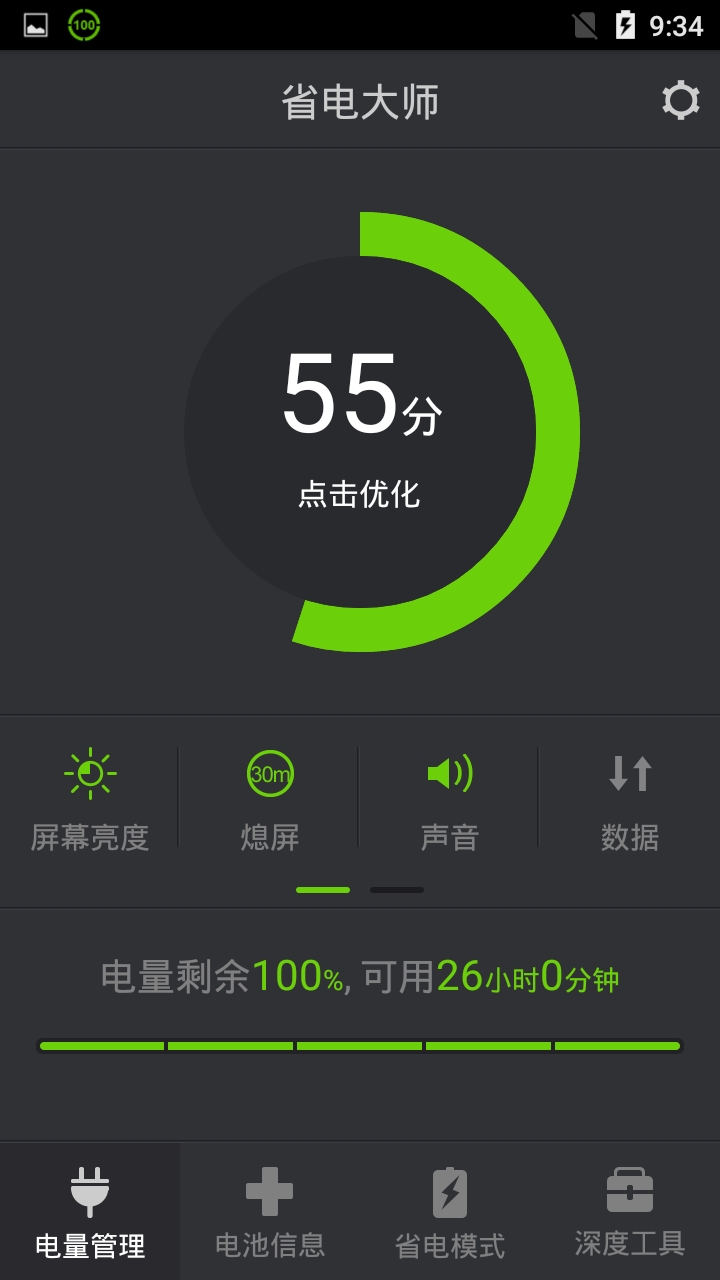Toggle the 屏幕亮度 brightness setting
Image resolution: width=720 pixels, height=1280 pixels.
(90, 798)
